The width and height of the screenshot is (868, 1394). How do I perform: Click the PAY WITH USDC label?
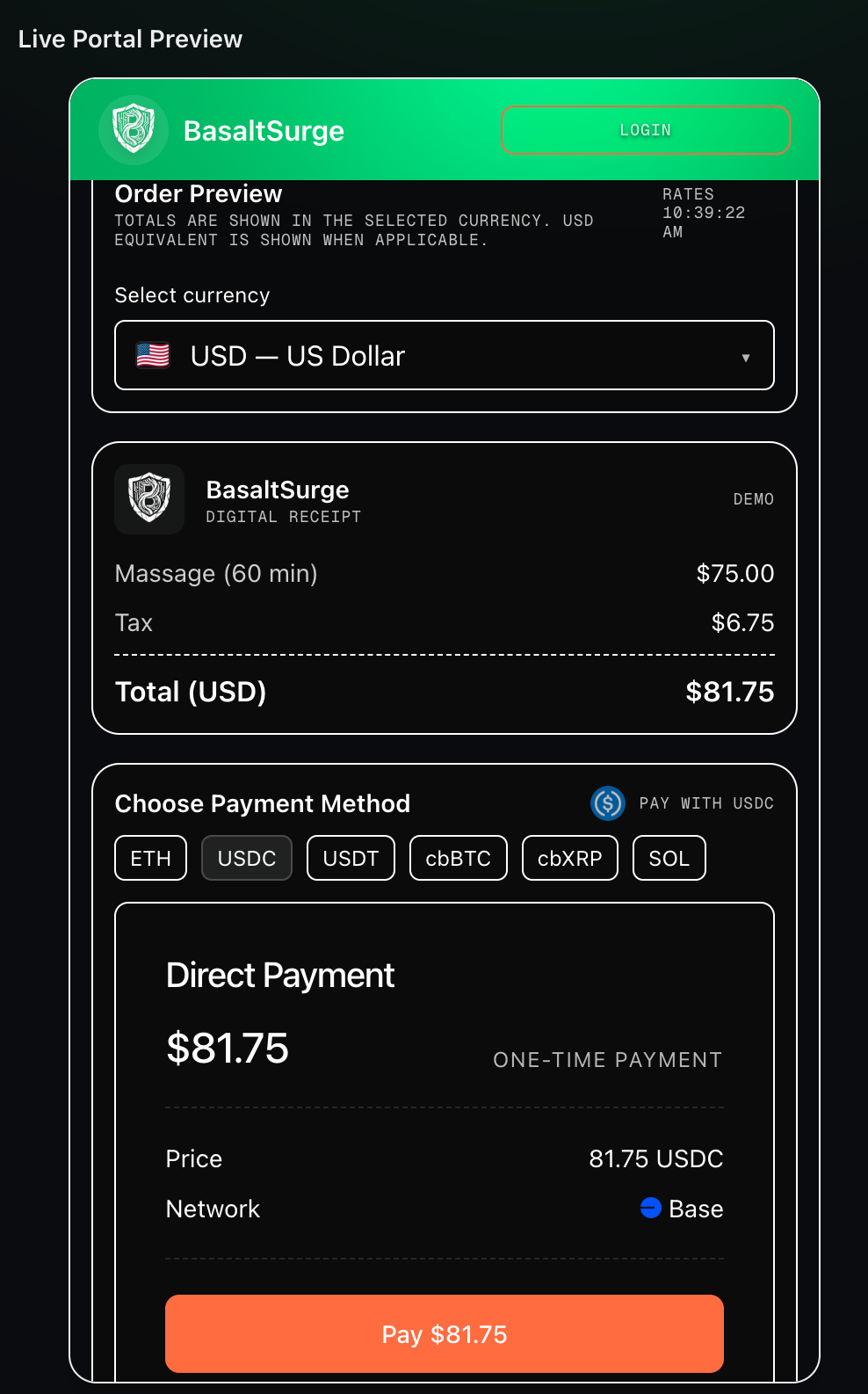coord(705,803)
